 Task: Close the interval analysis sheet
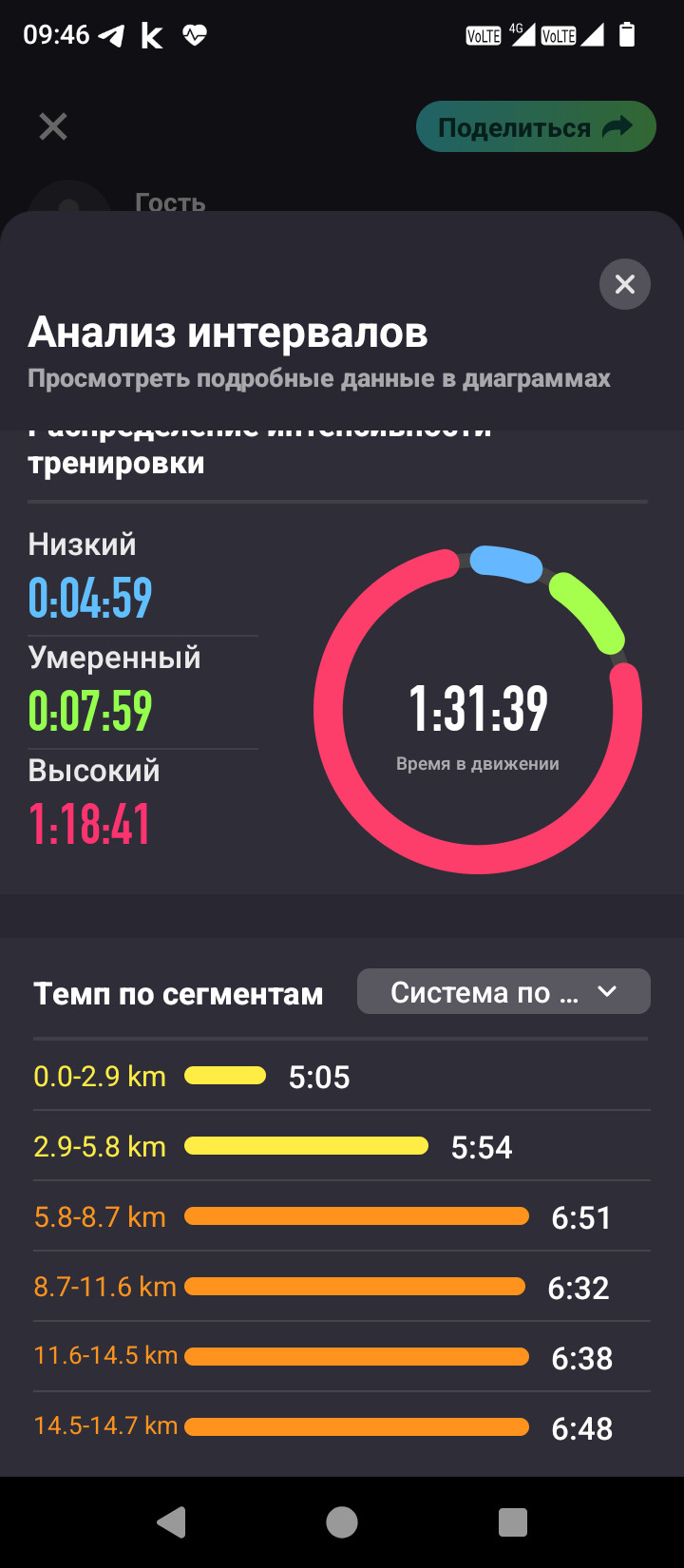pos(624,284)
